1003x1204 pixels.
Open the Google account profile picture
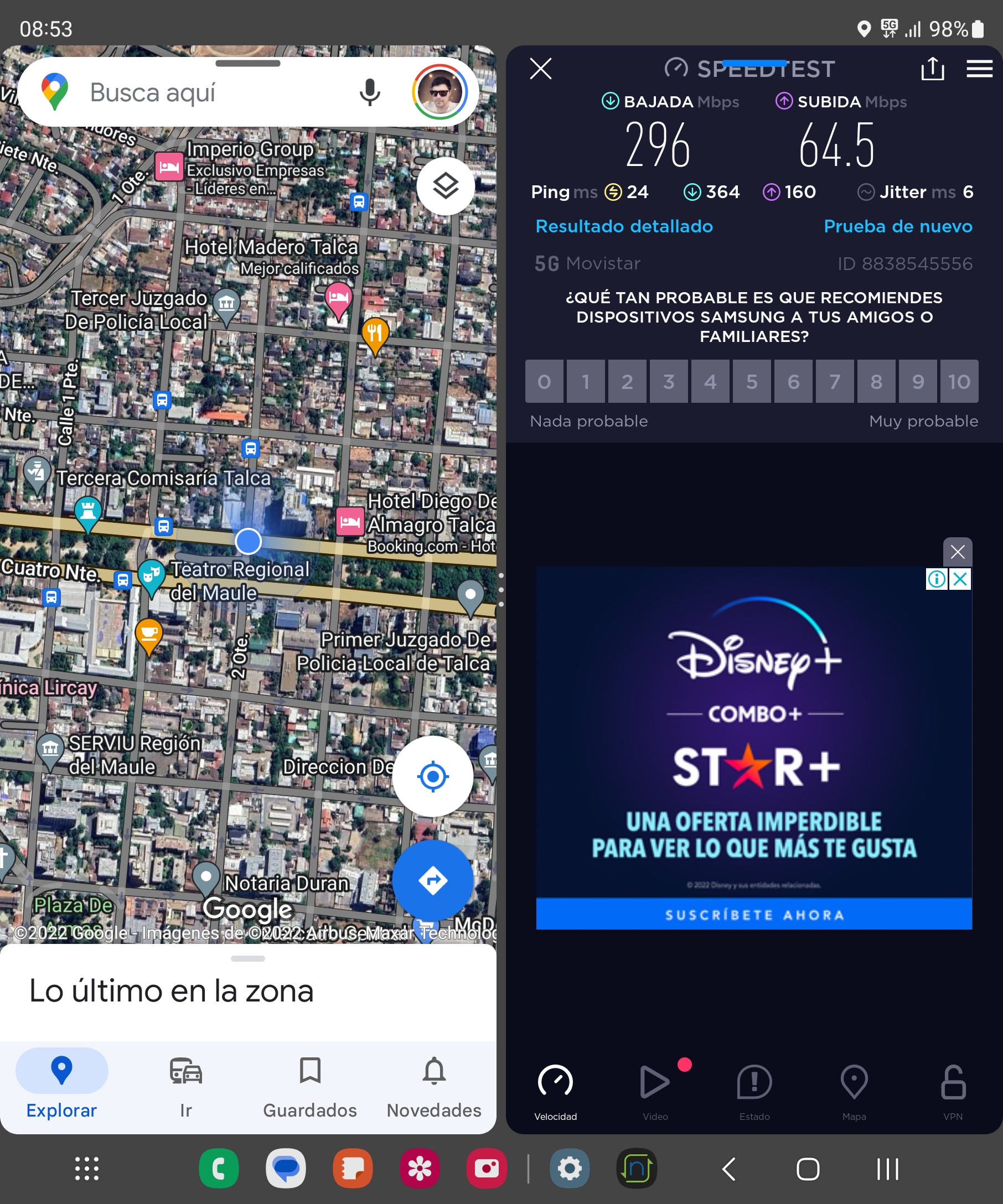click(440, 92)
